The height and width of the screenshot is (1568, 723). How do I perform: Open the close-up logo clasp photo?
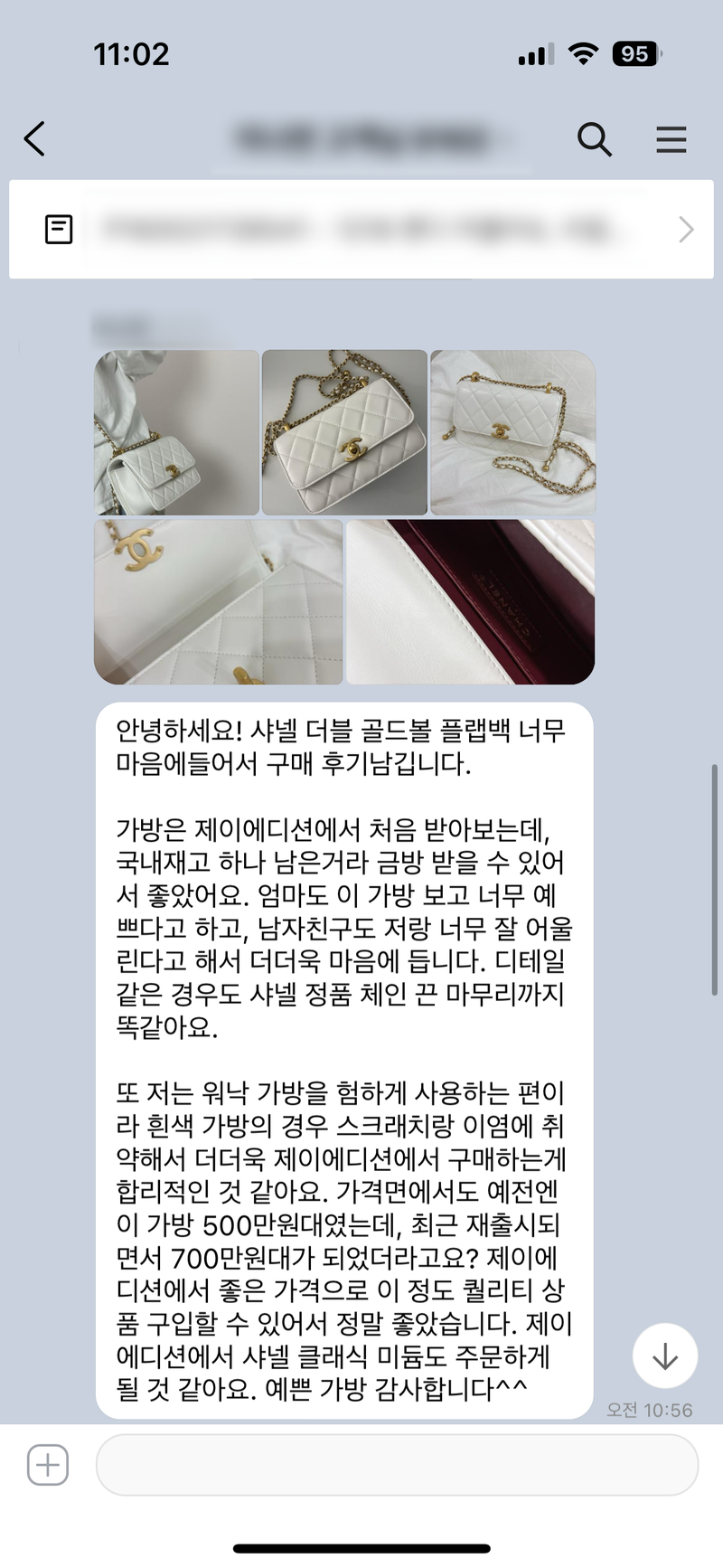click(218, 601)
